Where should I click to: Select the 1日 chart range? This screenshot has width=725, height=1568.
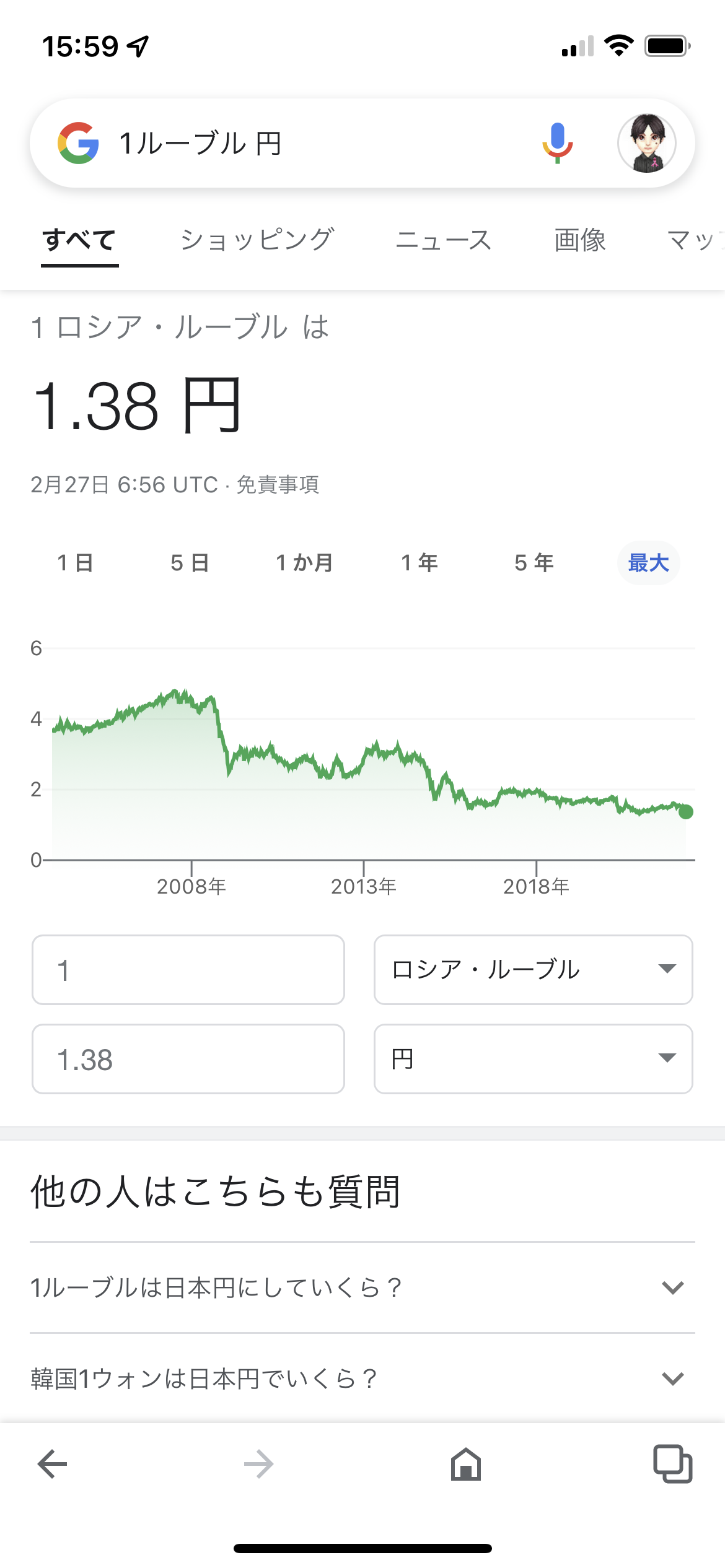pyautogui.click(x=76, y=563)
